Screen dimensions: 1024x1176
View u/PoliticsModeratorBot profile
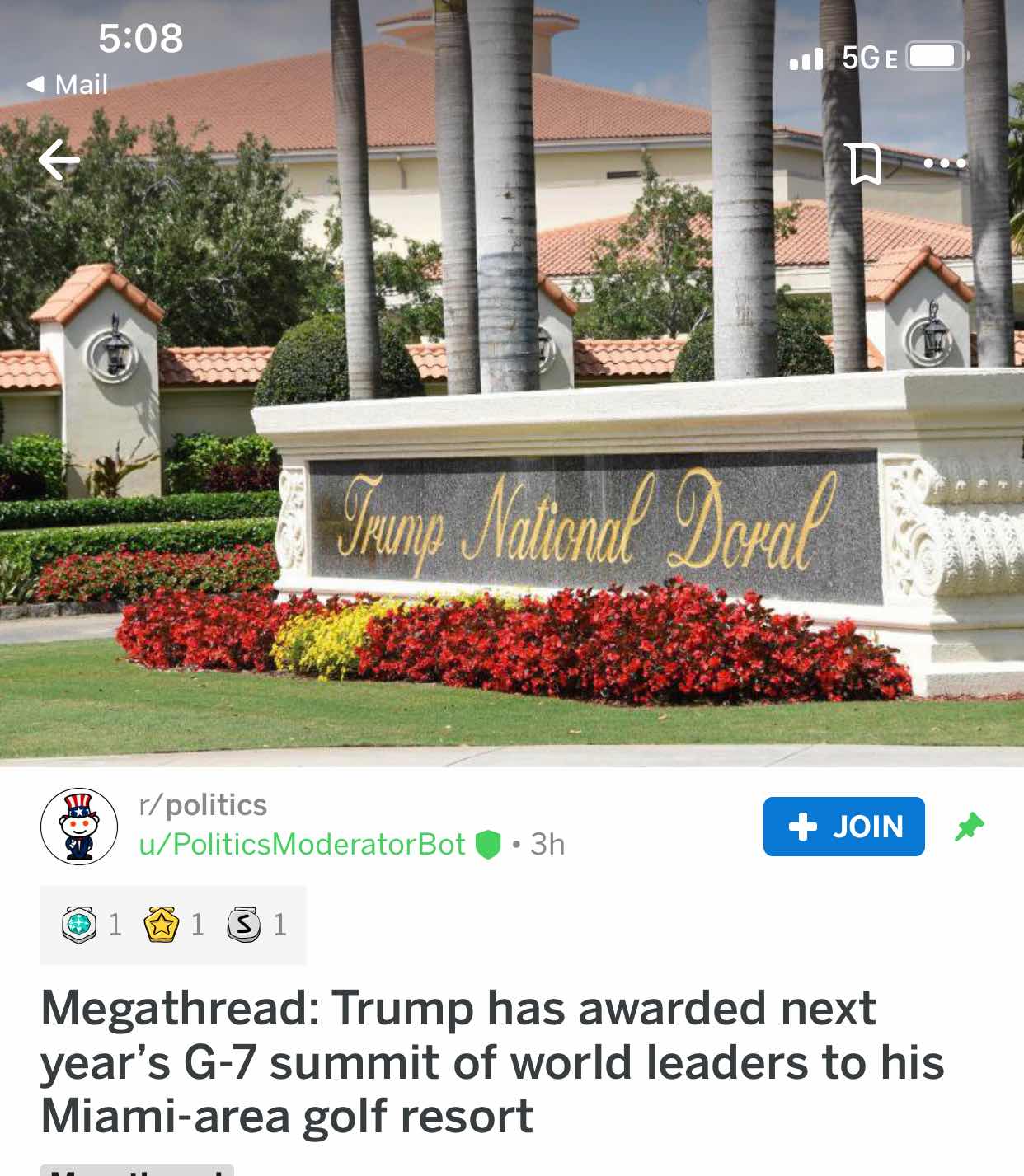pos(302,844)
